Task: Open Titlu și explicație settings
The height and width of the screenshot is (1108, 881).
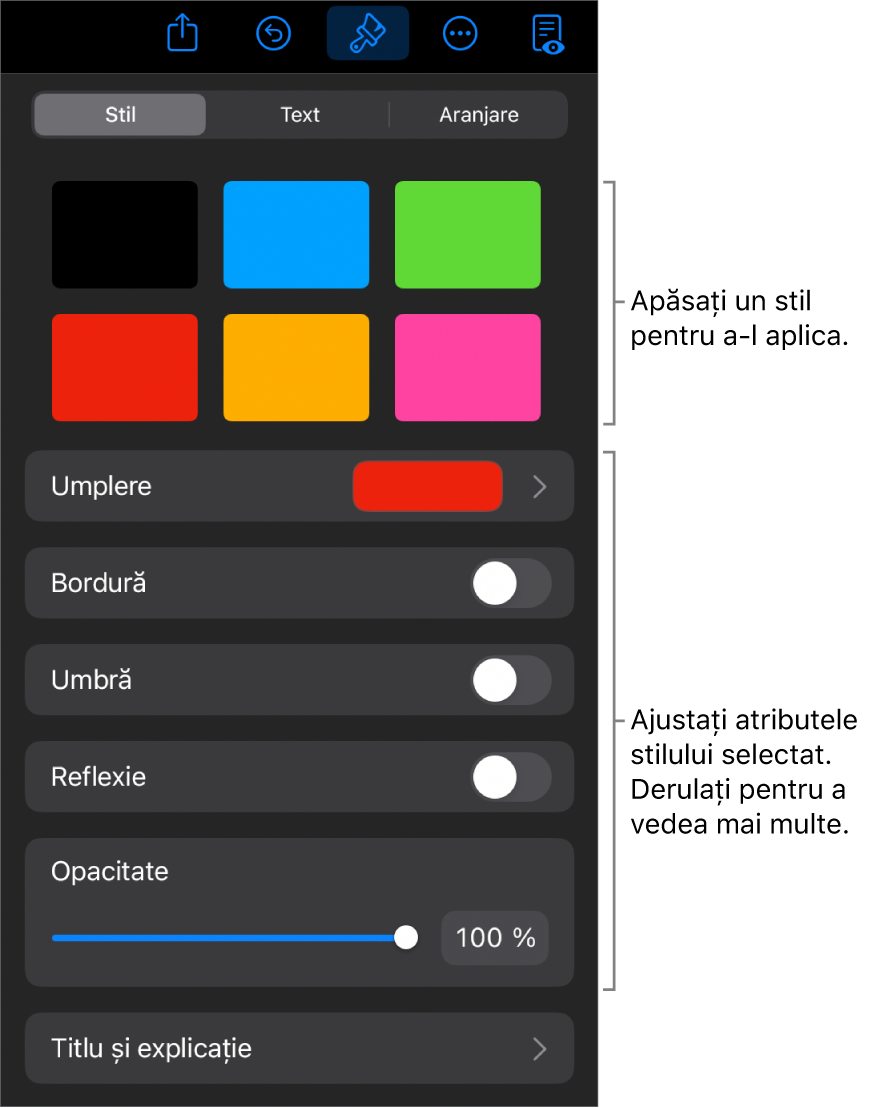Action: tap(299, 1049)
